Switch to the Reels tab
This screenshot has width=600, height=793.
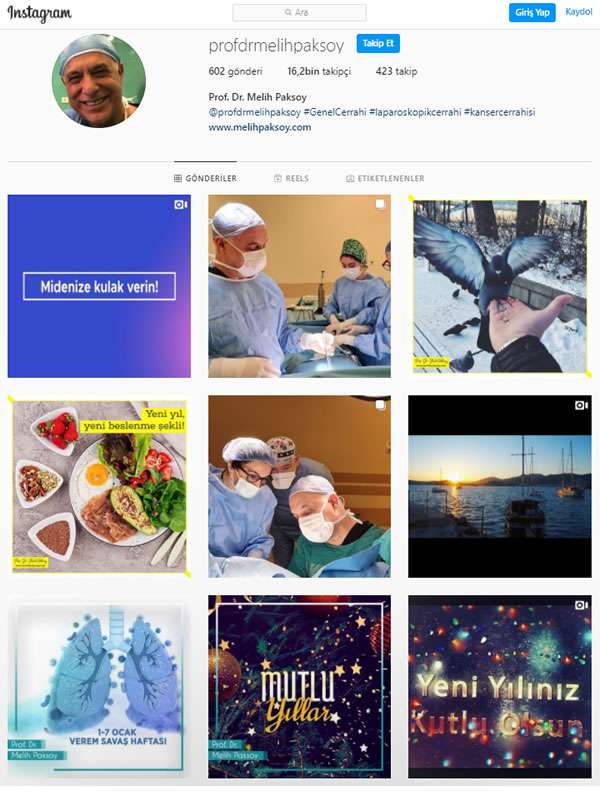click(x=291, y=178)
